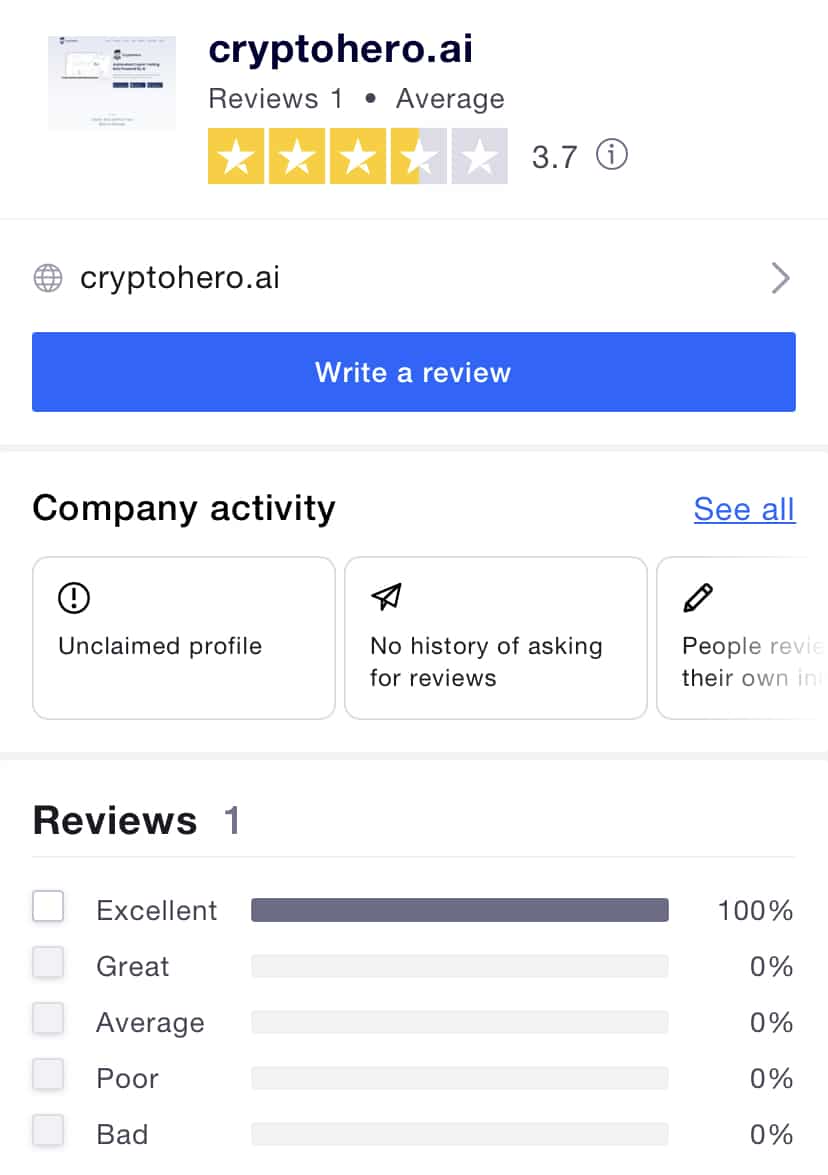Enable the Great rating filter

click(x=48, y=962)
